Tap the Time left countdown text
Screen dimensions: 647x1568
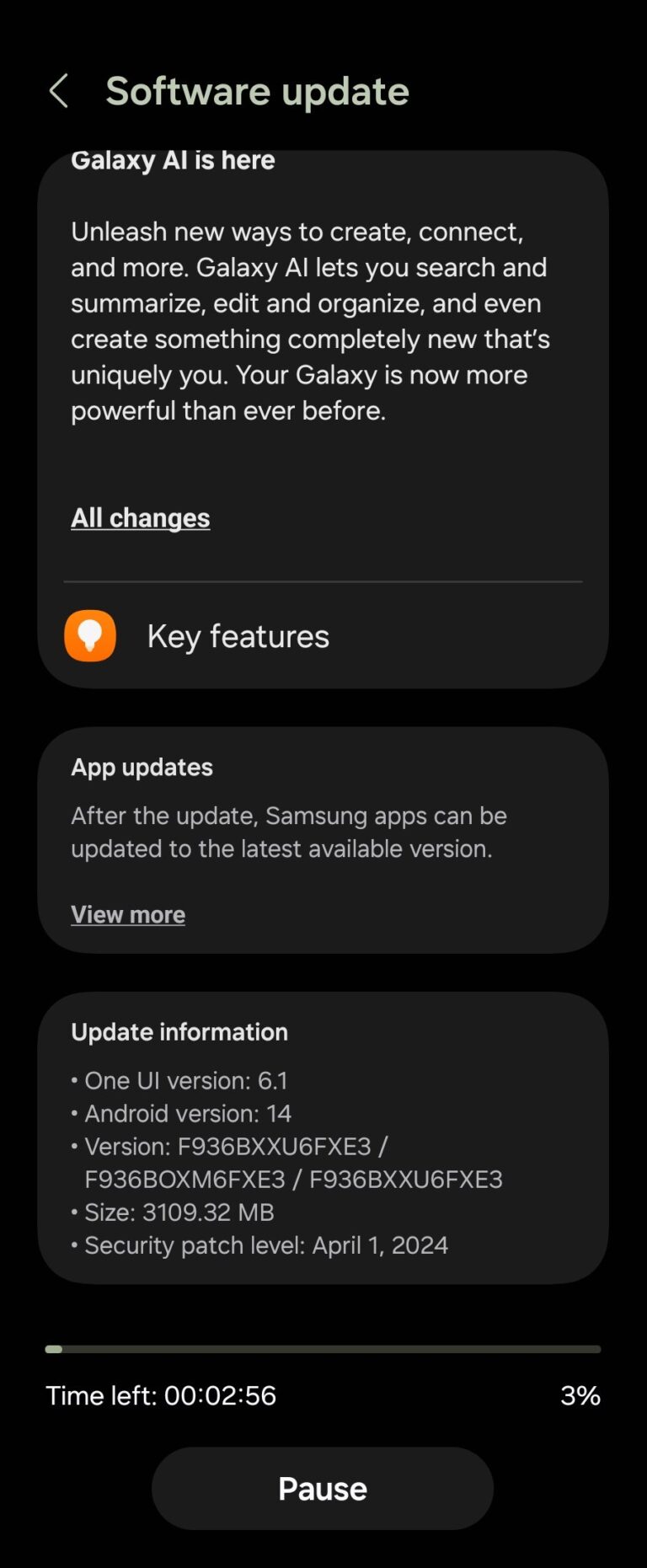click(x=162, y=1395)
